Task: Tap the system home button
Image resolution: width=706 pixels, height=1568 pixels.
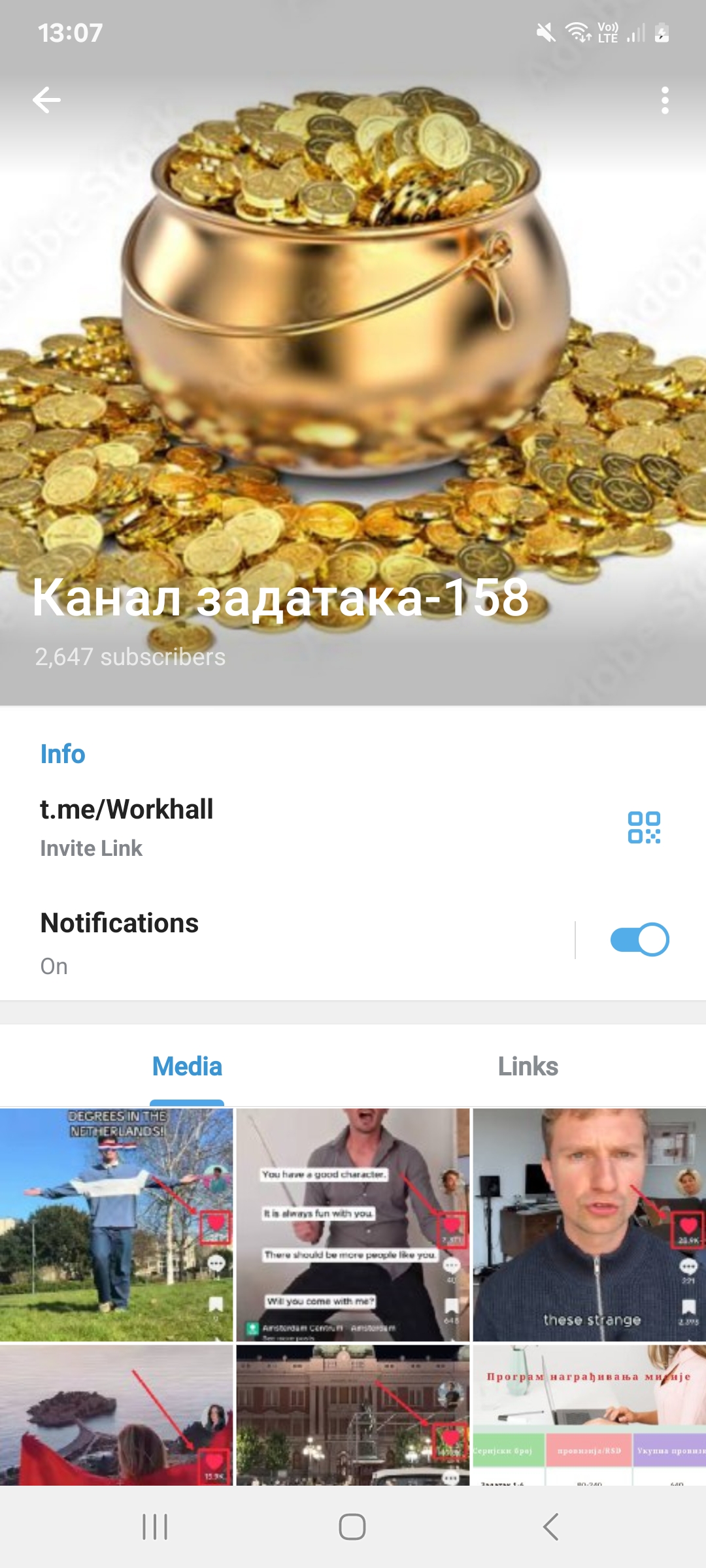Action: click(352, 1527)
